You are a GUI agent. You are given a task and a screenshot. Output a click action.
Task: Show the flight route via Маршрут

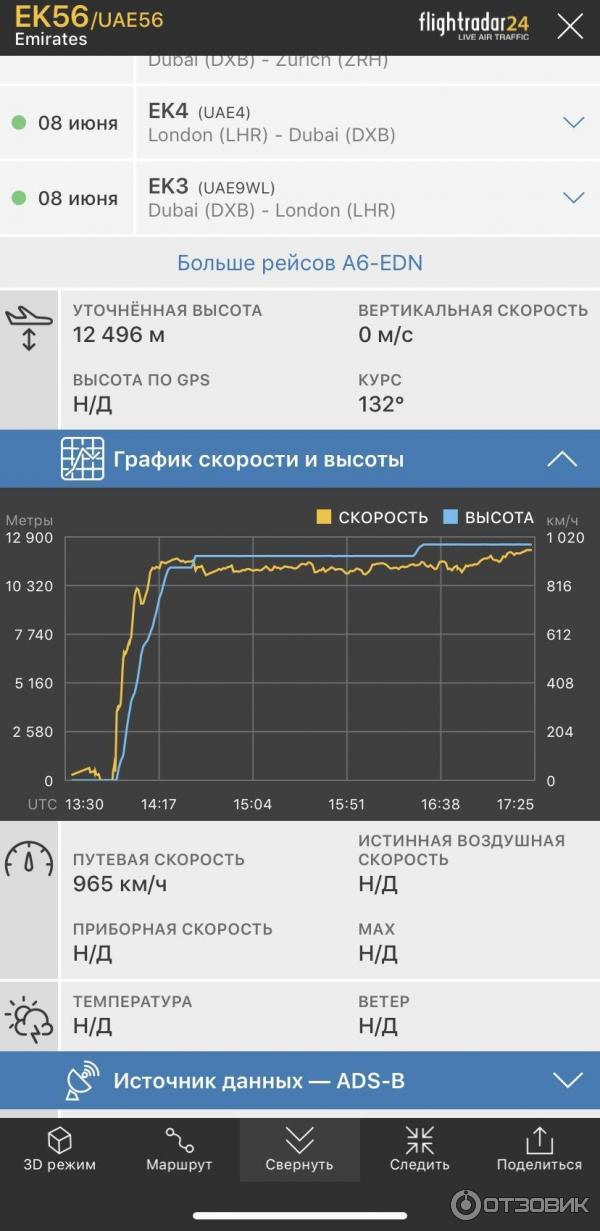point(179,1150)
